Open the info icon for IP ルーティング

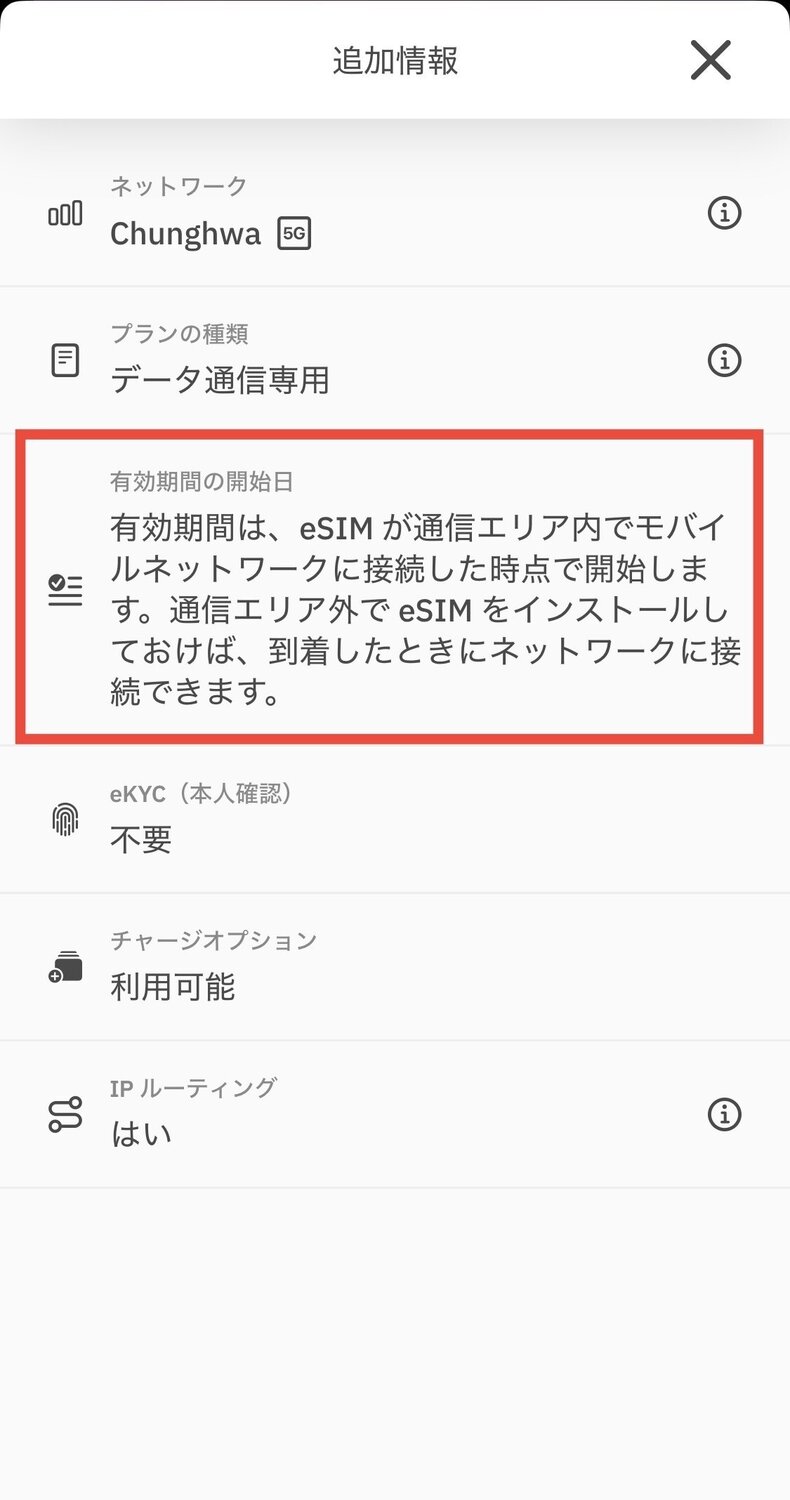click(x=725, y=1114)
